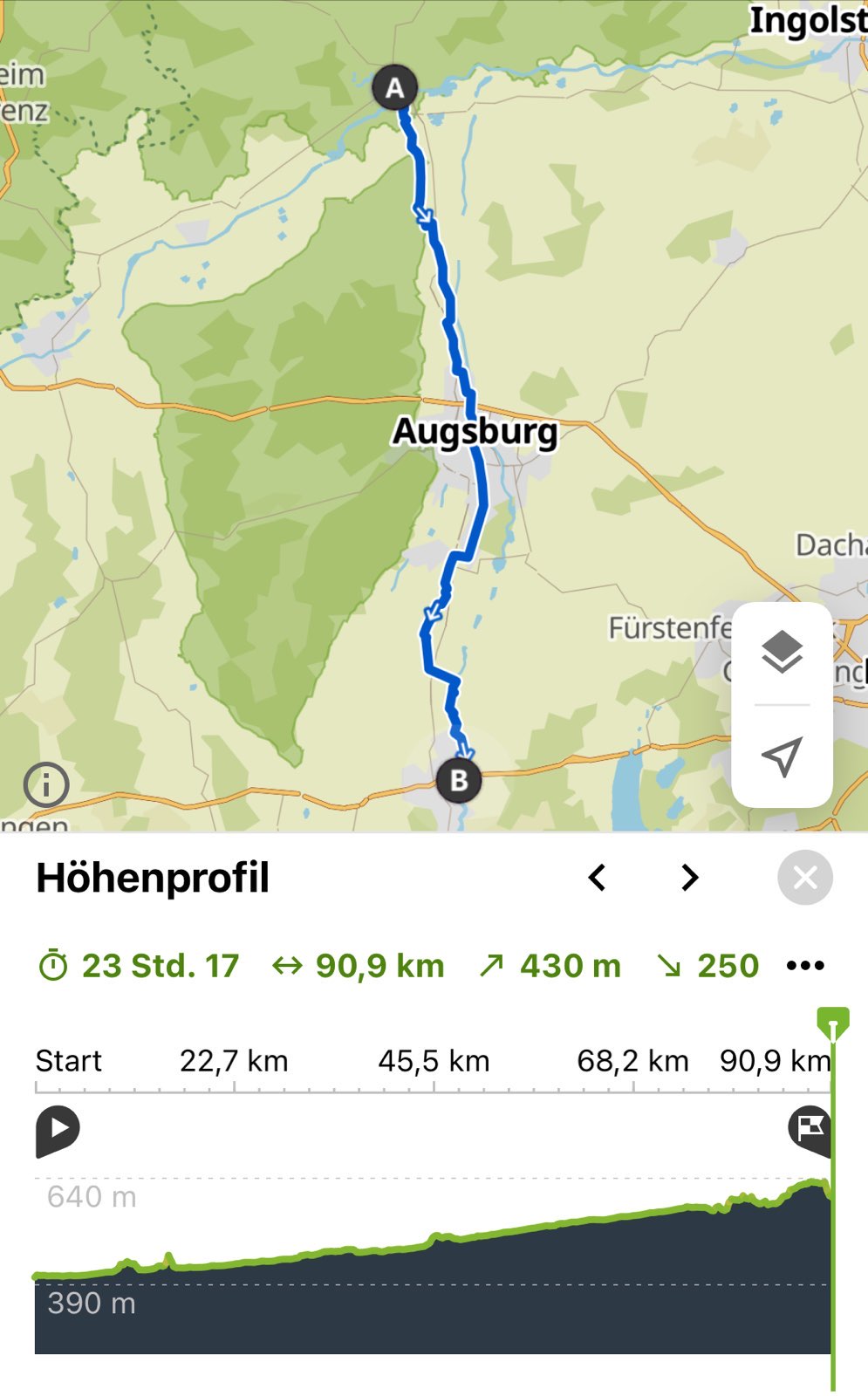This screenshot has height=1396, width=868.
Task: Tap destination marker B on map
Action: [459, 780]
